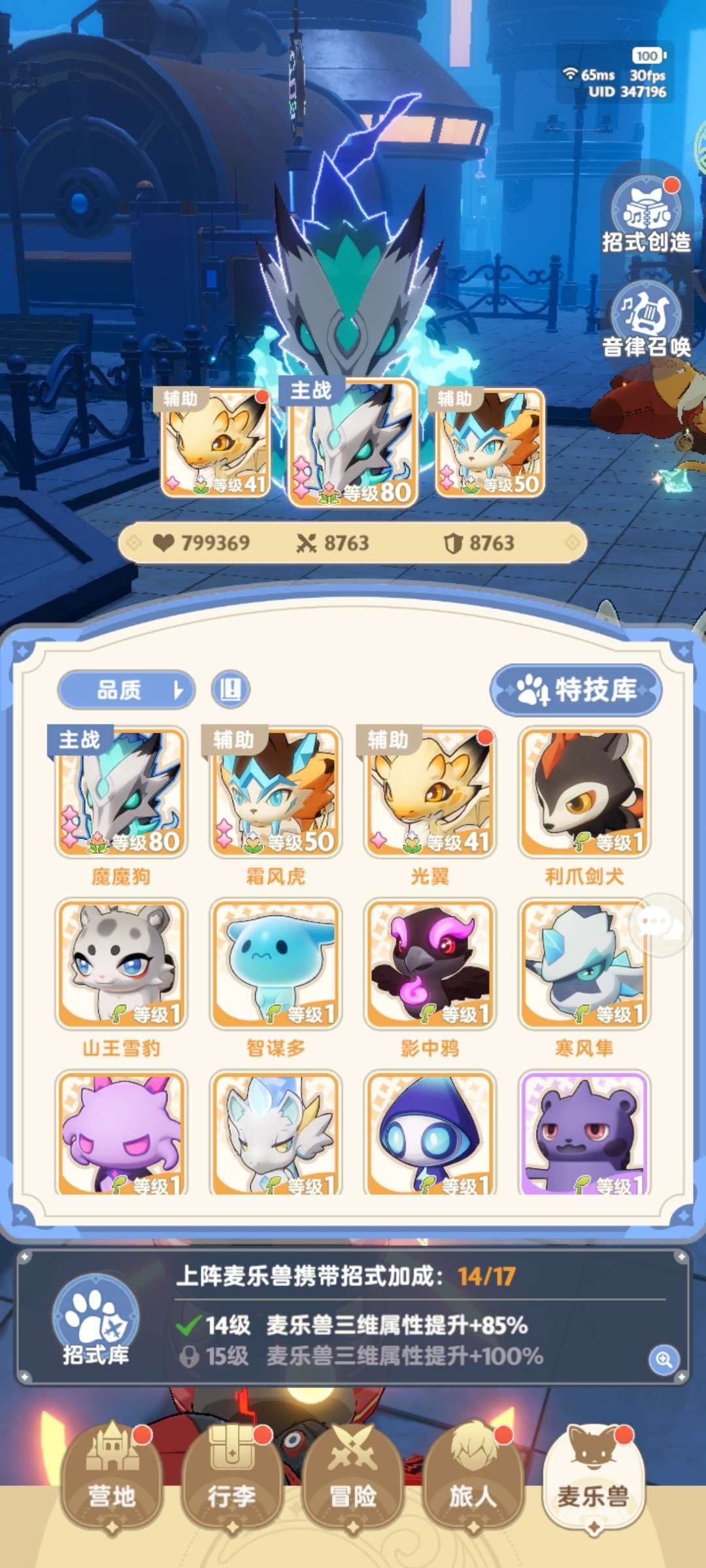Open the 招式创造 (move creation) feature
The width and height of the screenshot is (706, 1568).
pyautogui.click(x=644, y=216)
